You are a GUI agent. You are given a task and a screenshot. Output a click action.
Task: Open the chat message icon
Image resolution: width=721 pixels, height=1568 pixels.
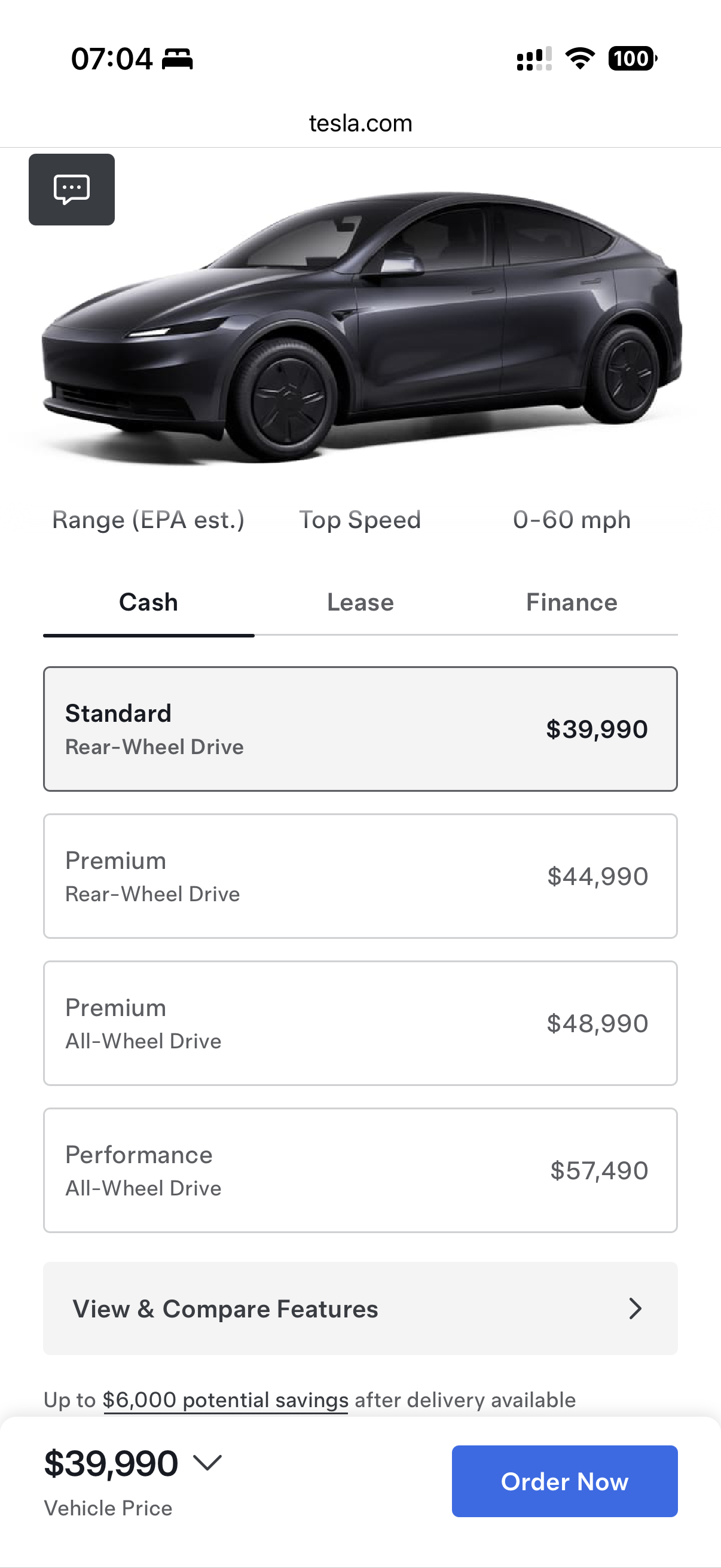click(x=72, y=190)
